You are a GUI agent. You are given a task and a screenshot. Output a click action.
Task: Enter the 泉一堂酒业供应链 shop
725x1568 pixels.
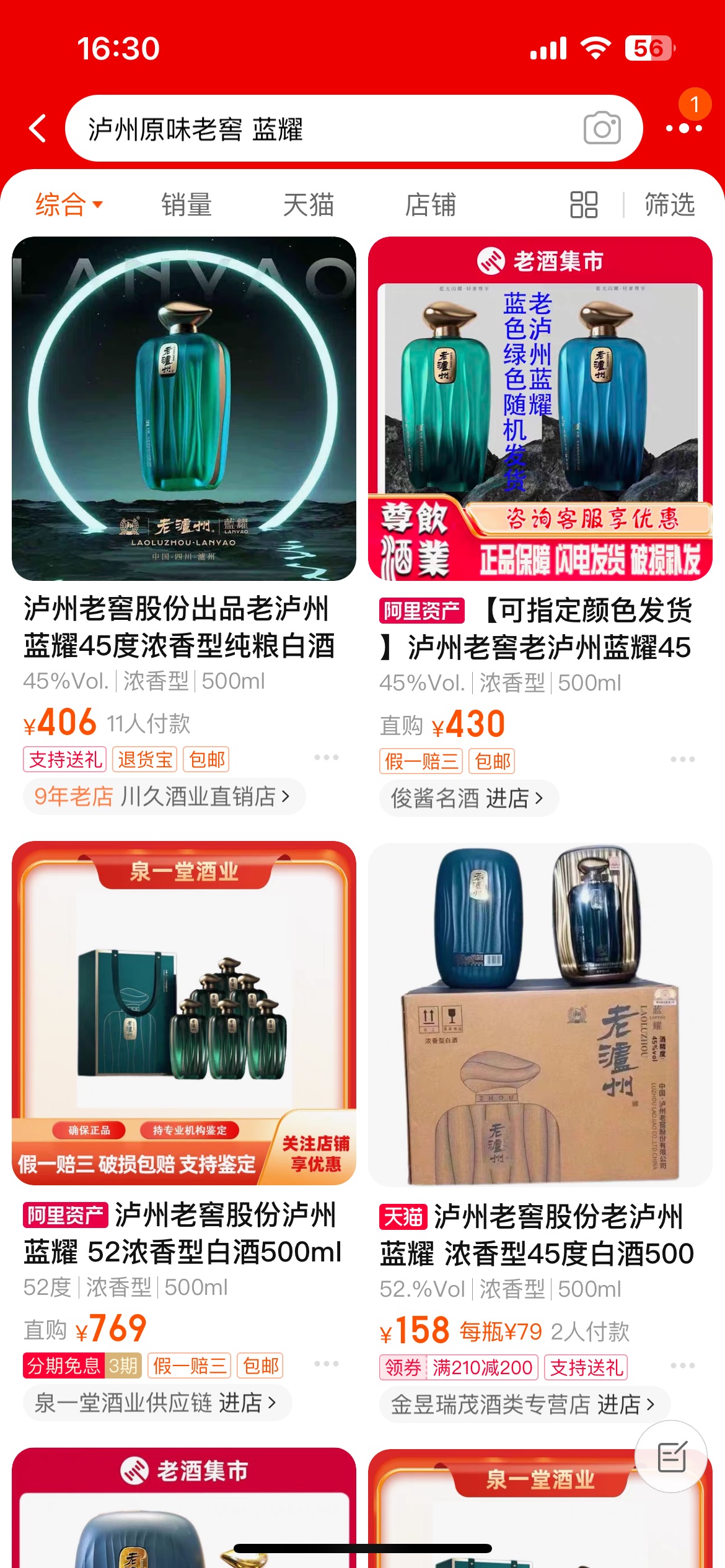point(157,1403)
